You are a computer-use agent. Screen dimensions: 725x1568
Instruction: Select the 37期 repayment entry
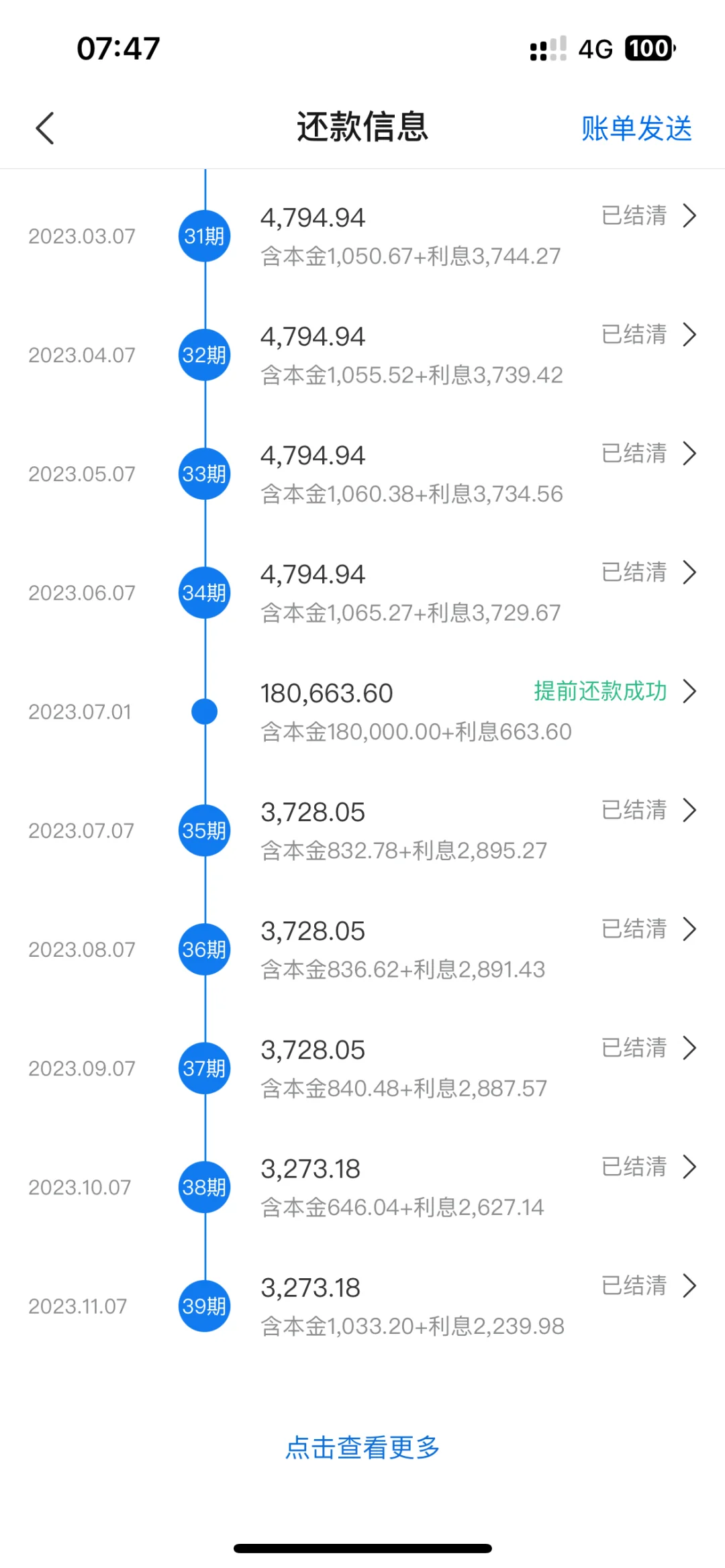tap(470, 1068)
